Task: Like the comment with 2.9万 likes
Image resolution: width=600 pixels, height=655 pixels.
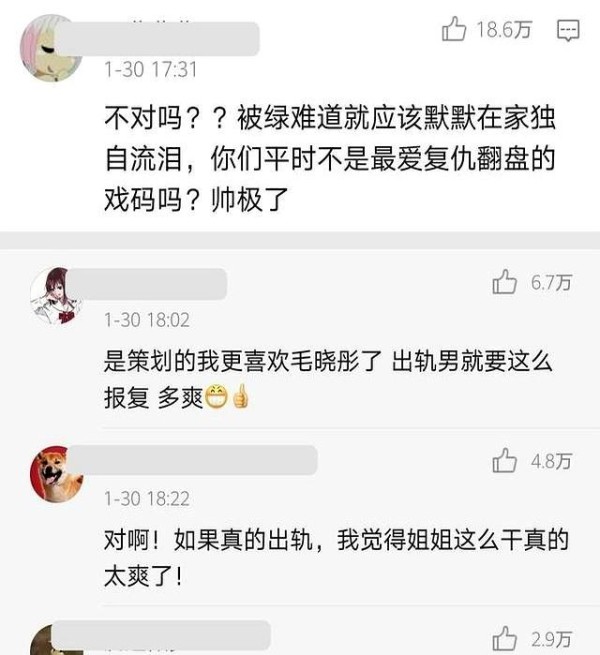Action: [505, 638]
